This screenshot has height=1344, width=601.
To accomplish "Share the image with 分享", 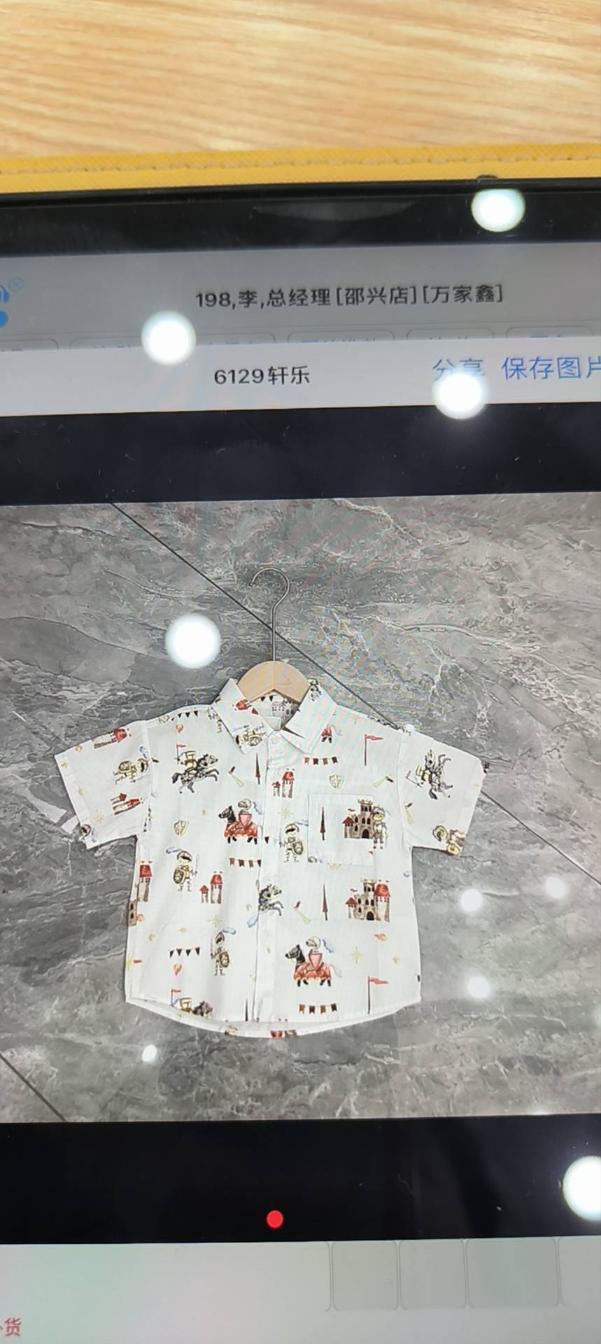I will point(457,368).
